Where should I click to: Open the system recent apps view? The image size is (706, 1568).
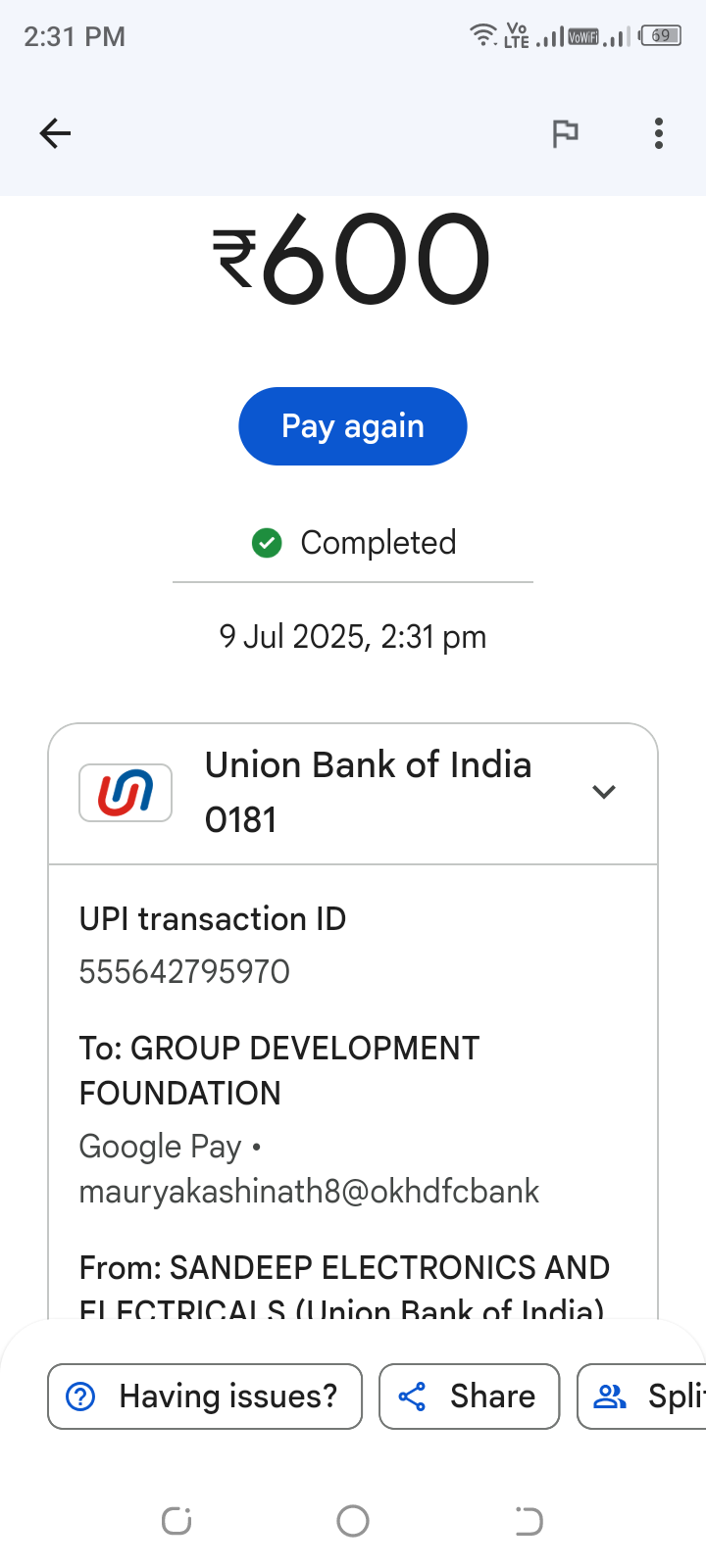point(176,1521)
